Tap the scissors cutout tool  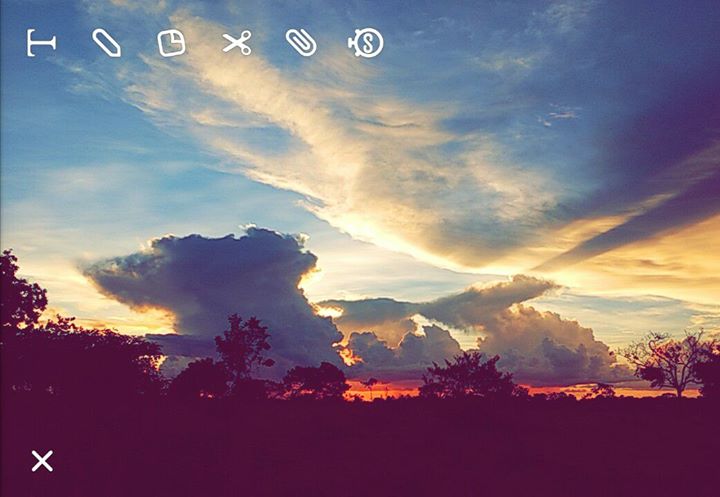point(236,43)
